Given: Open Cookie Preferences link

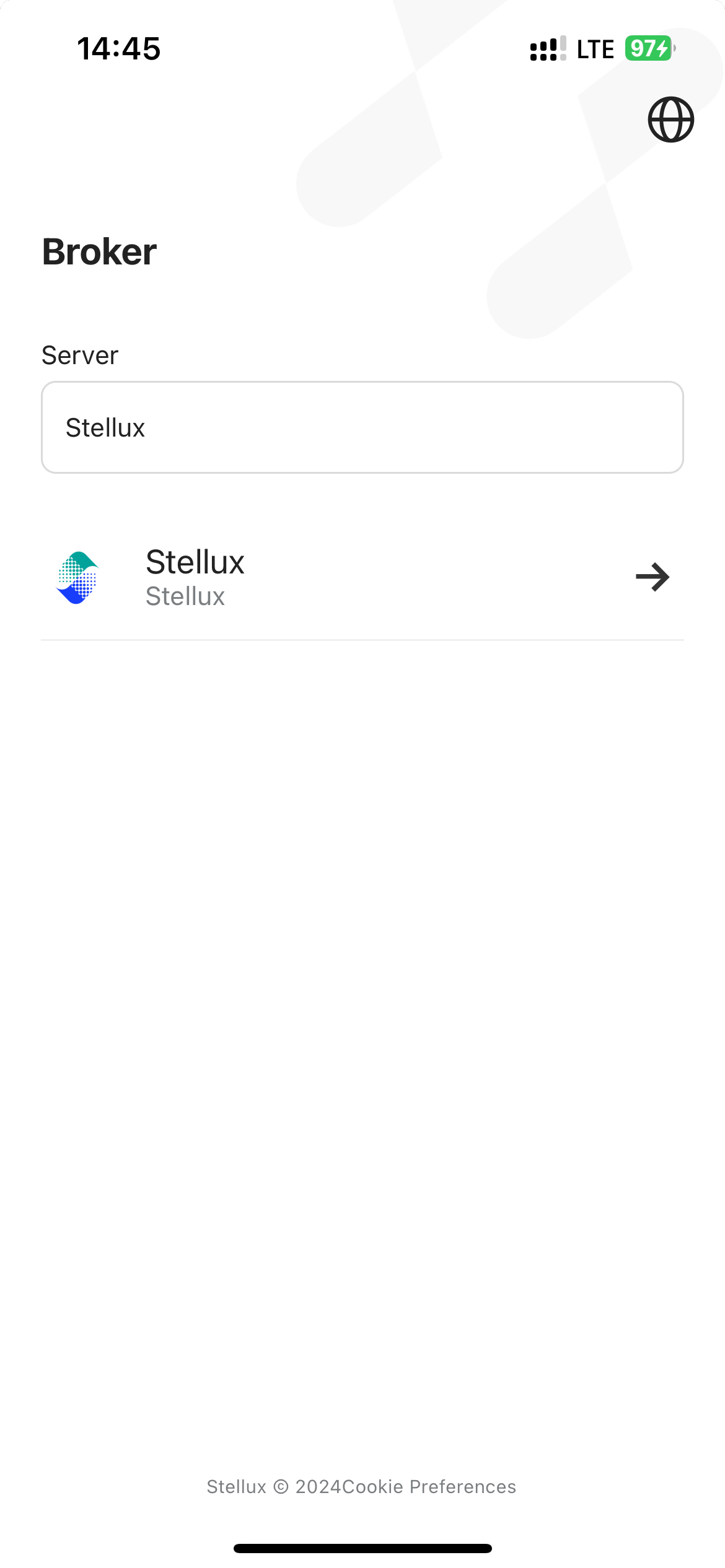Looking at the screenshot, I should [429, 1487].
